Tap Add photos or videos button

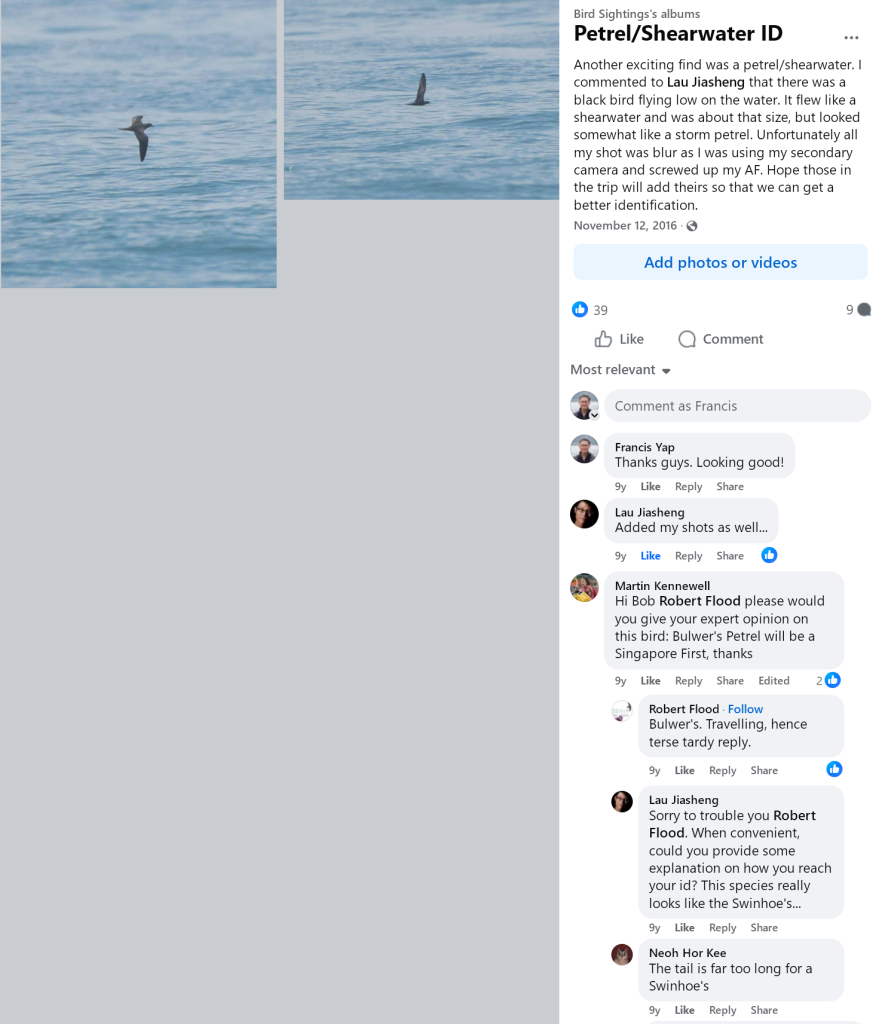(x=720, y=262)
